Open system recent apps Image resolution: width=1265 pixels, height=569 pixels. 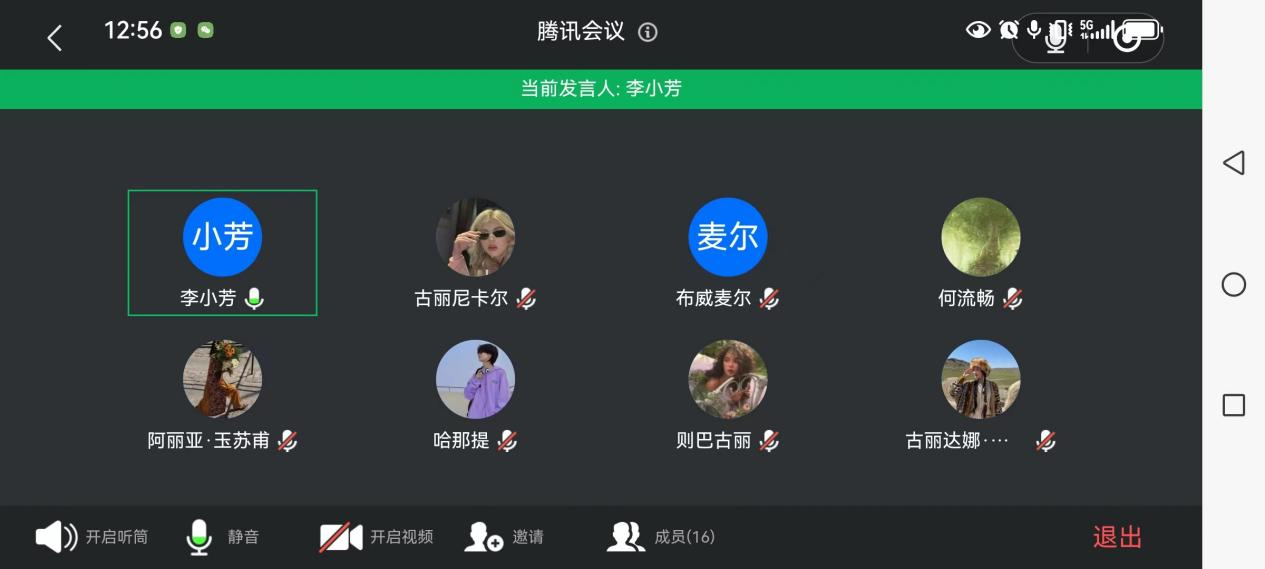click(1234, 405)
